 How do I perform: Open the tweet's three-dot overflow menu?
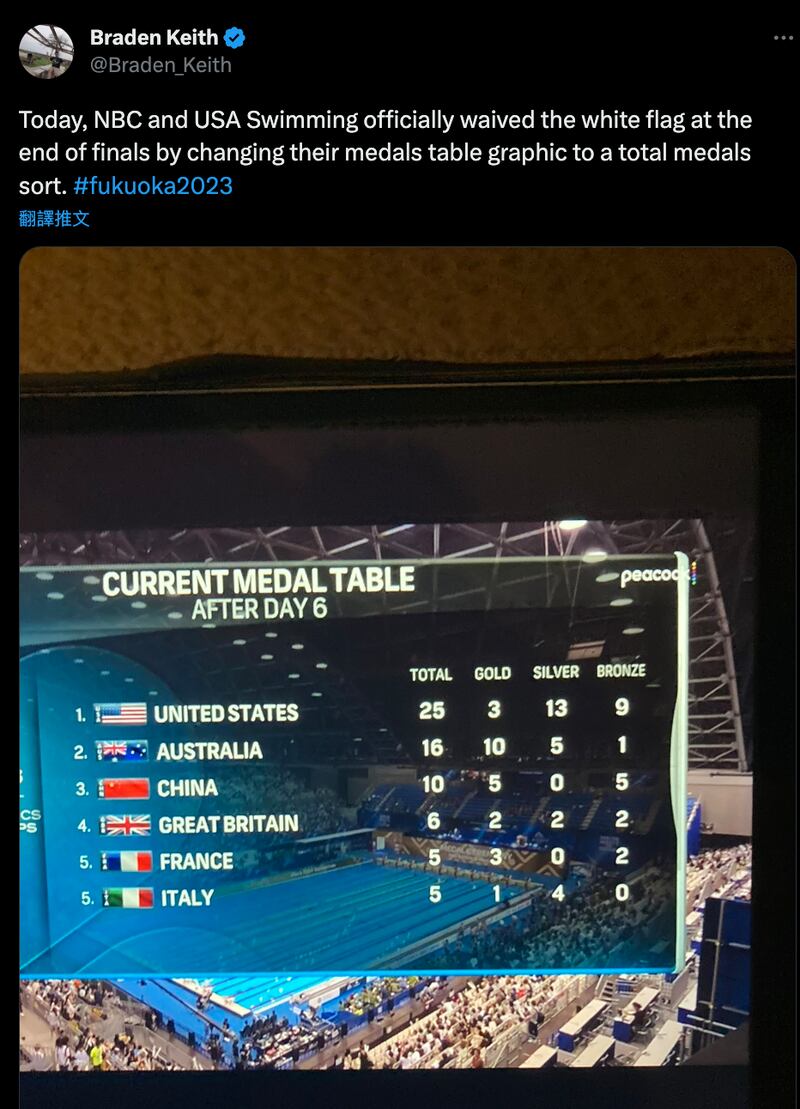coord(783,38)
